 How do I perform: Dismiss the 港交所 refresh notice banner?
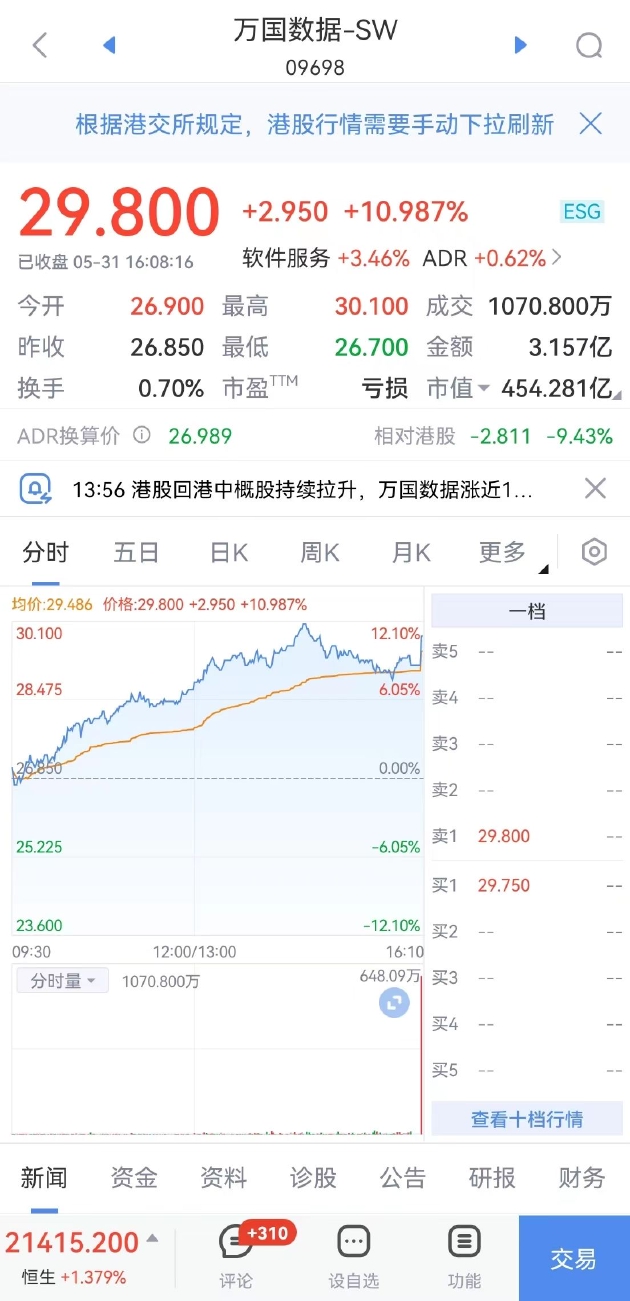[x=591, y=123]
